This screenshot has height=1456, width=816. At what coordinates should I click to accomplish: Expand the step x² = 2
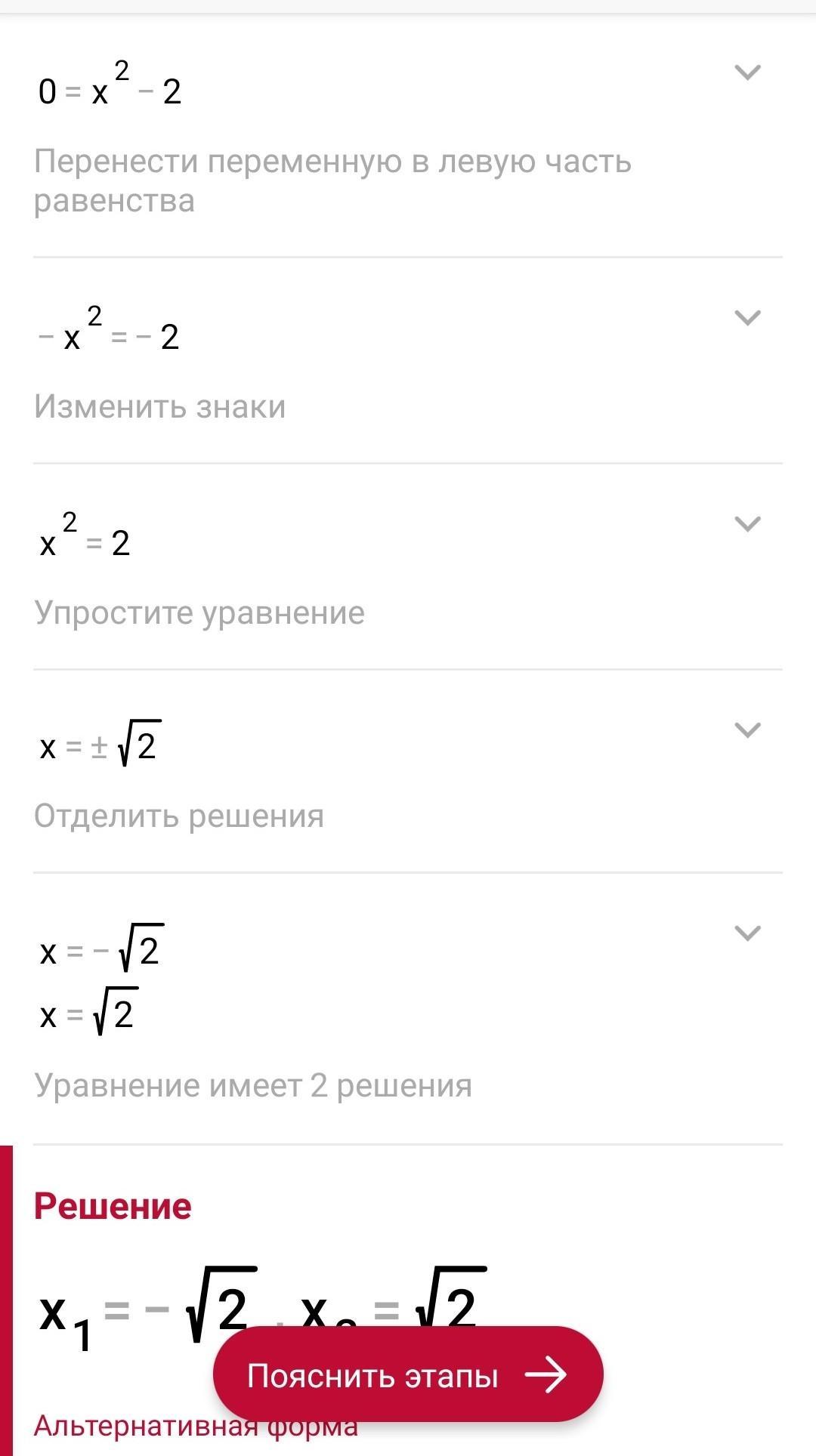pos(747,523)
